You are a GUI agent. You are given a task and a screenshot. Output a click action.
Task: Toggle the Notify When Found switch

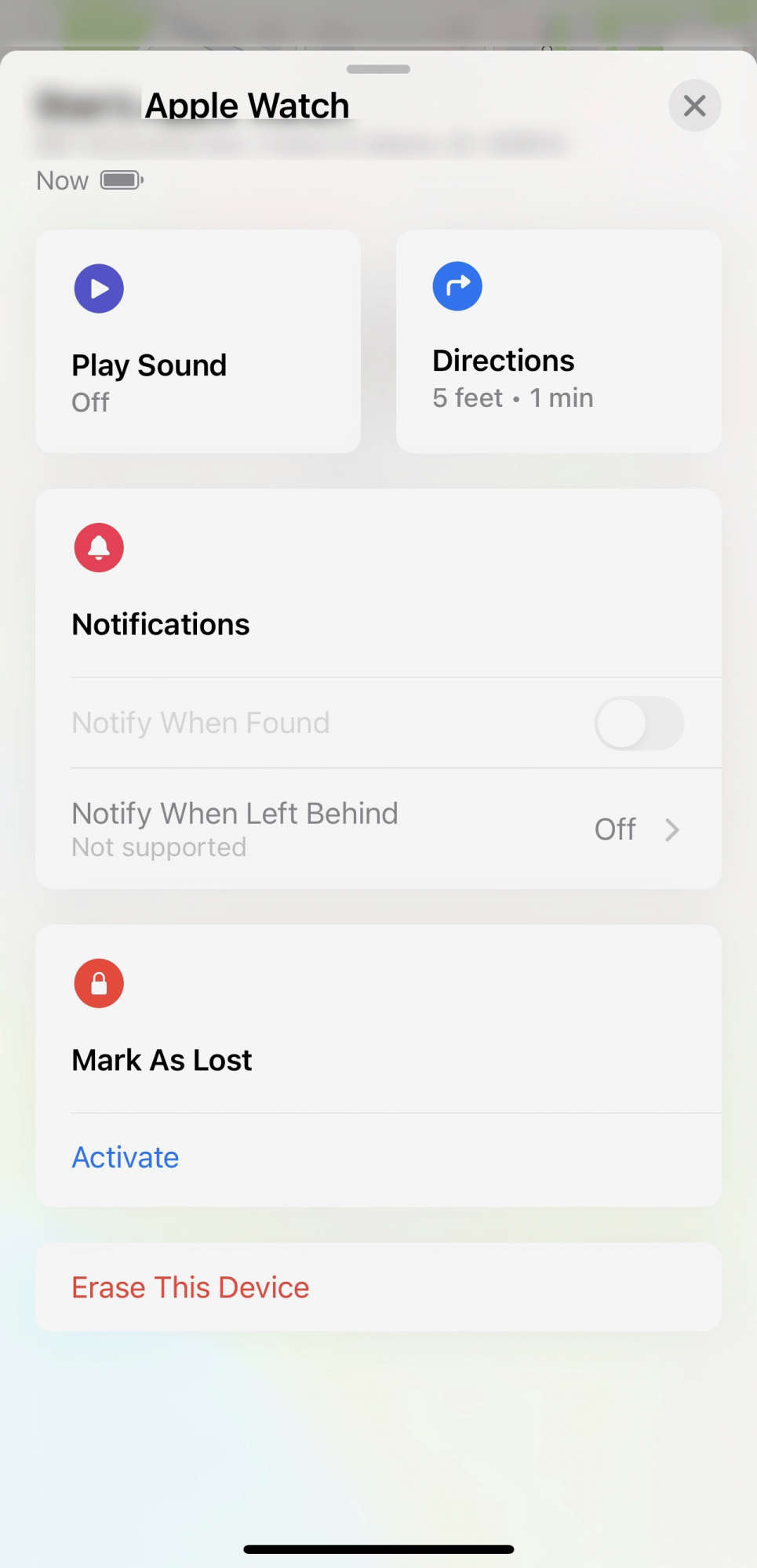(x=639, y=723)
